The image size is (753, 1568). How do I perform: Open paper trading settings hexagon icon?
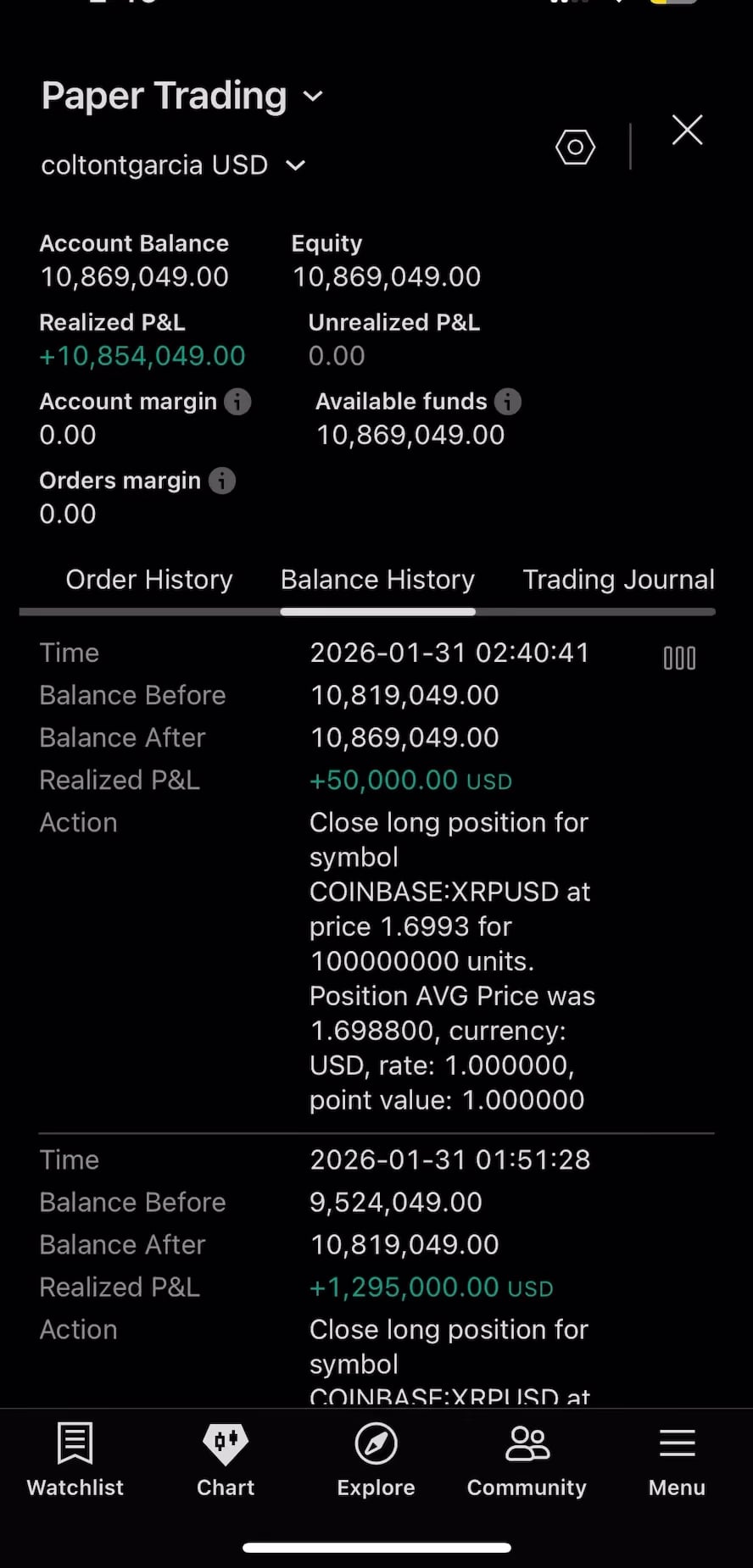pos(575,147)
